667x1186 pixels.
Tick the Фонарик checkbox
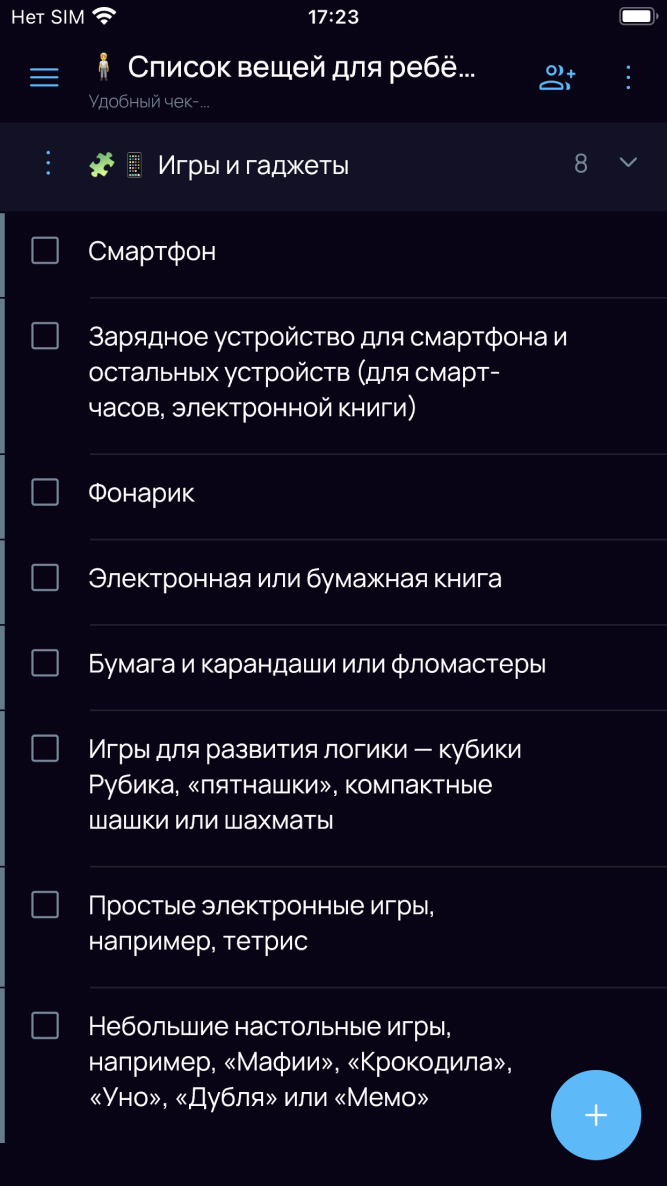(x=45, y=492)
